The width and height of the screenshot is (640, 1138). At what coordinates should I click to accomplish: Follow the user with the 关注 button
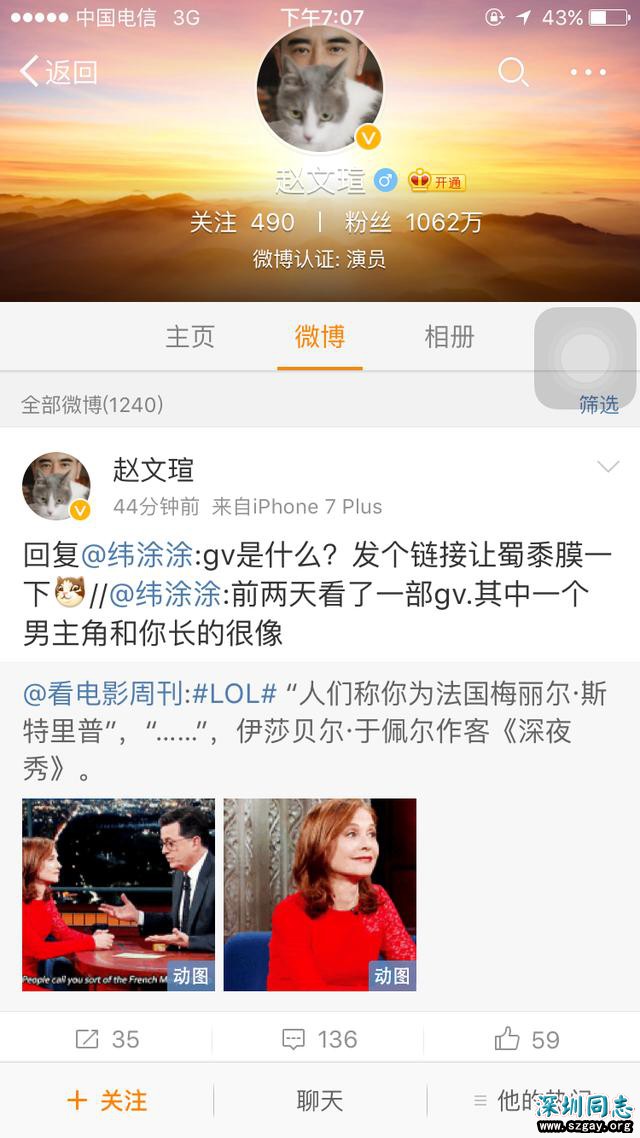(107, 1101)
